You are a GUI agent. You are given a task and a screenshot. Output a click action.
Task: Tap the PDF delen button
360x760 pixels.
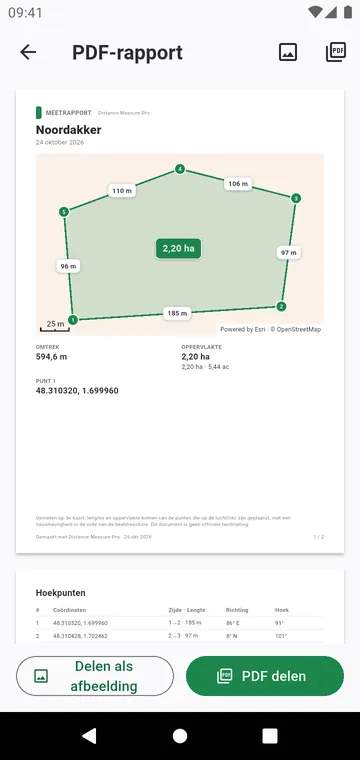[265, 676]
